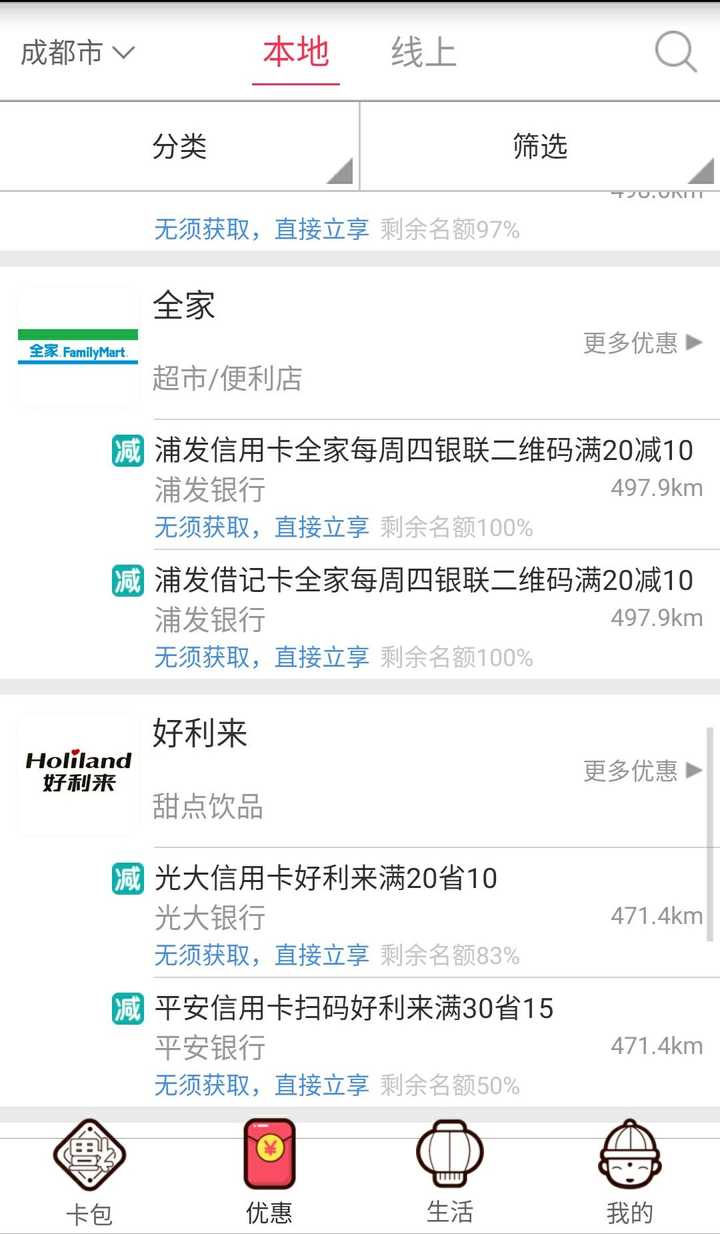Select the 优惠 bottom tab

pos(270,1173)
